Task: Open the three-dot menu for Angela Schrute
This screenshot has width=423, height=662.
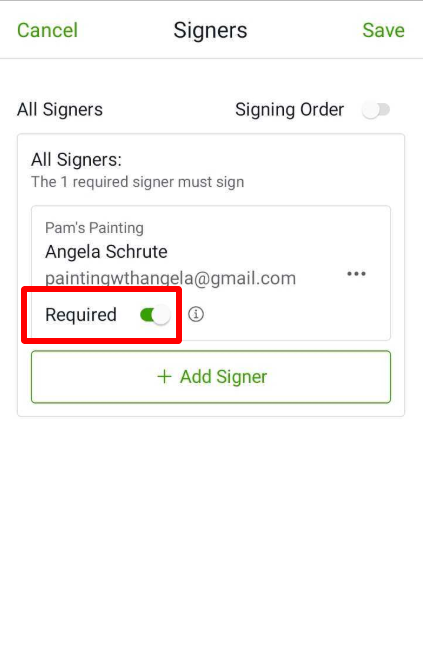Action: point(356,274)
